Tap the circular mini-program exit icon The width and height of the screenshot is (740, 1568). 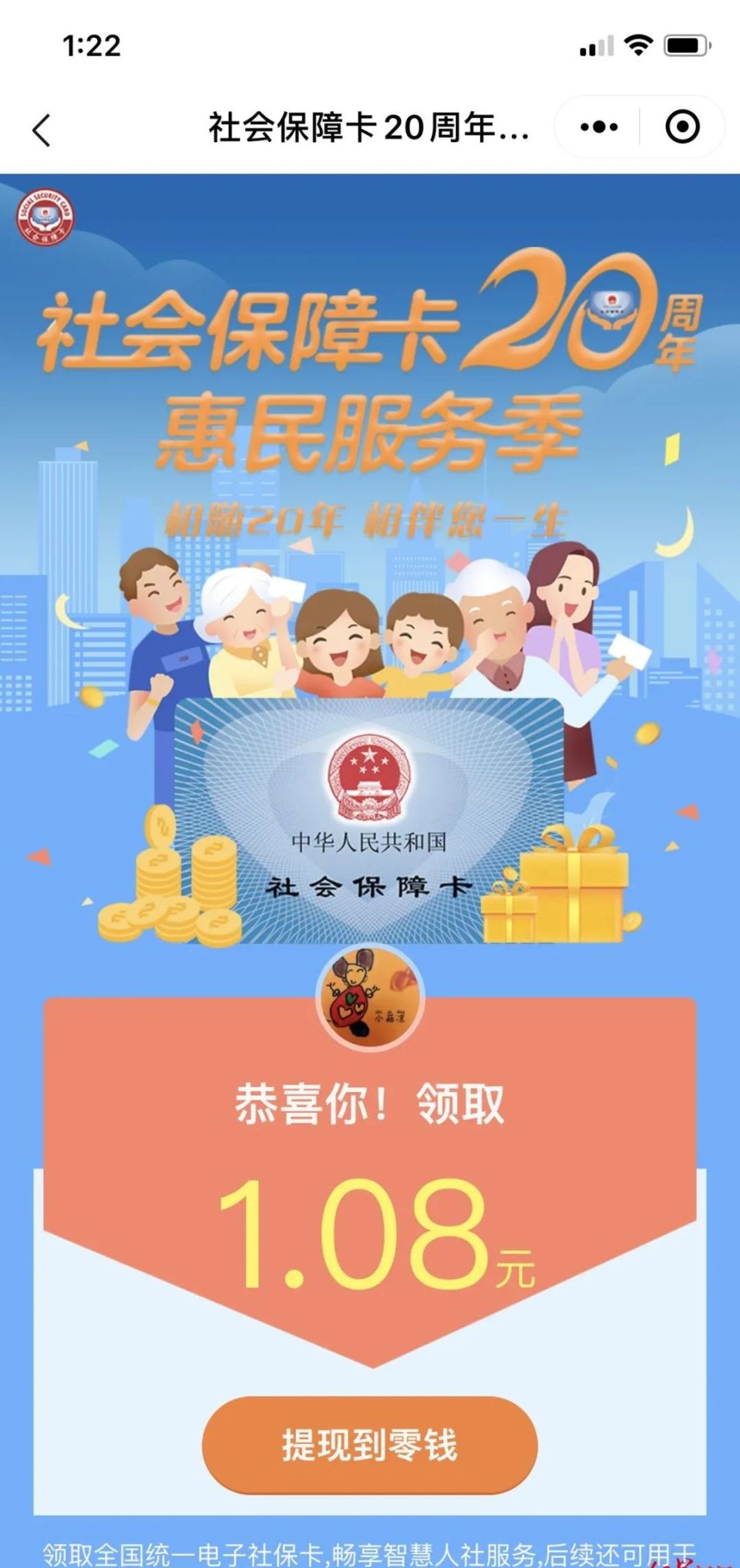tap(681, 126)
